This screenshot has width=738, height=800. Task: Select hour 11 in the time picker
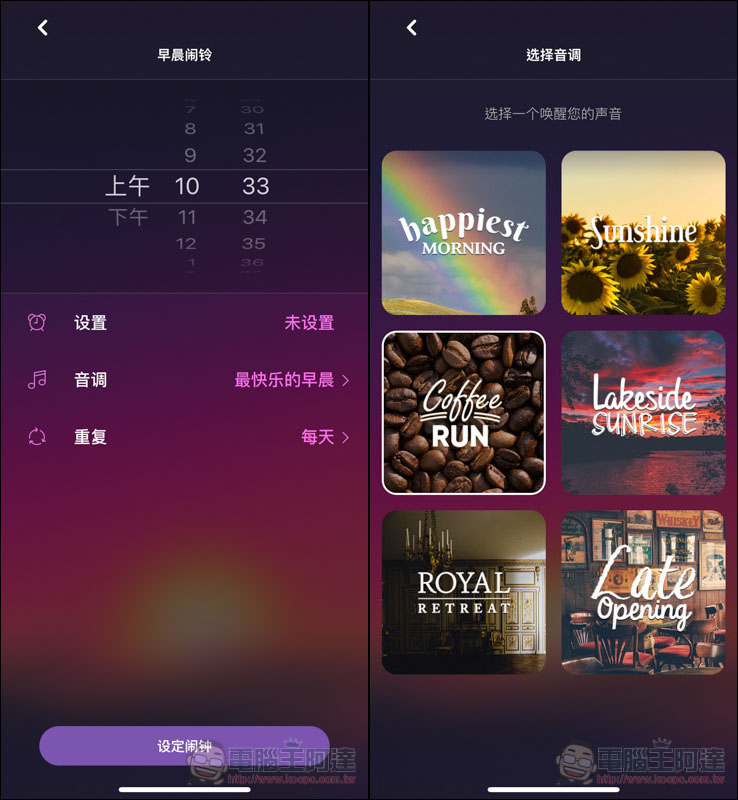(187, 217)
